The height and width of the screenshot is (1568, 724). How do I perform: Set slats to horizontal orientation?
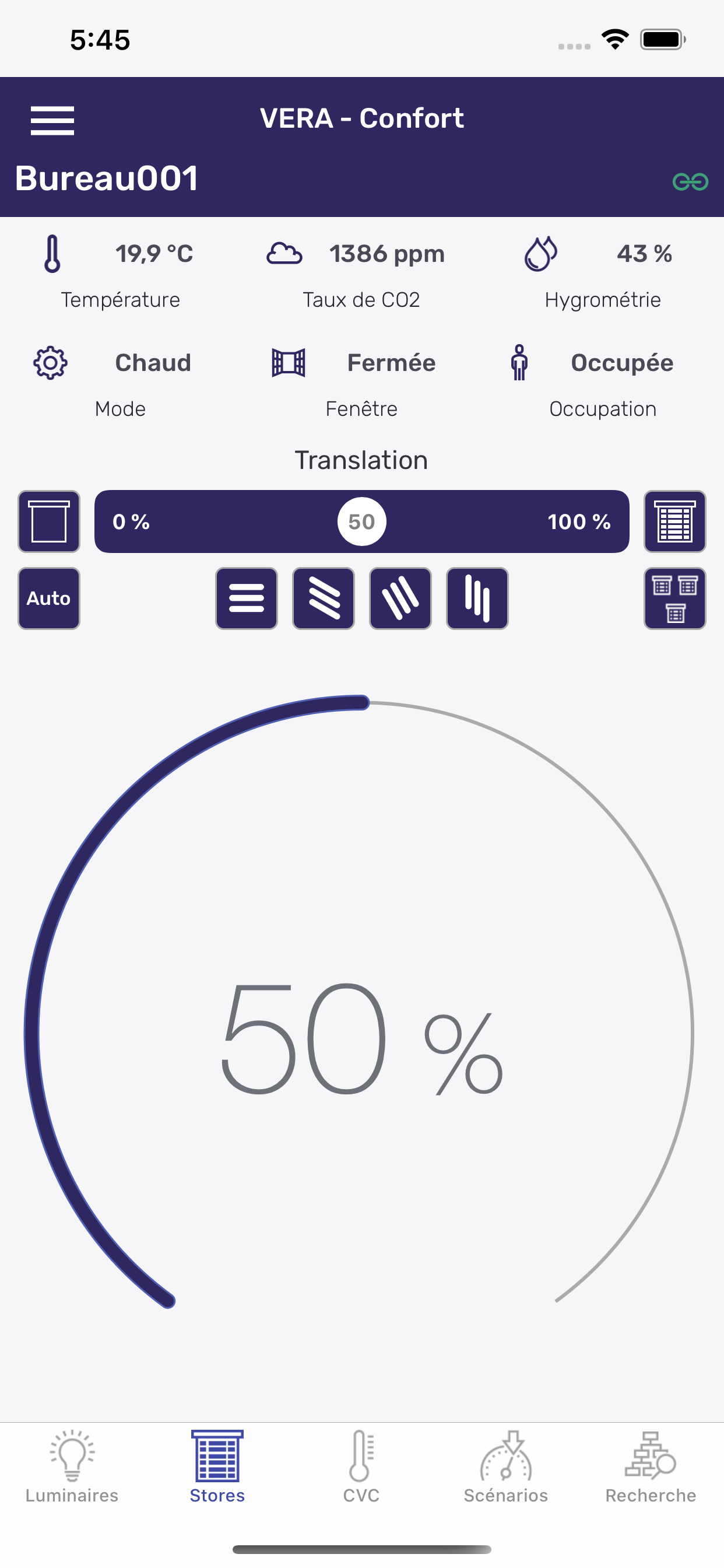(x=247, y=598)
